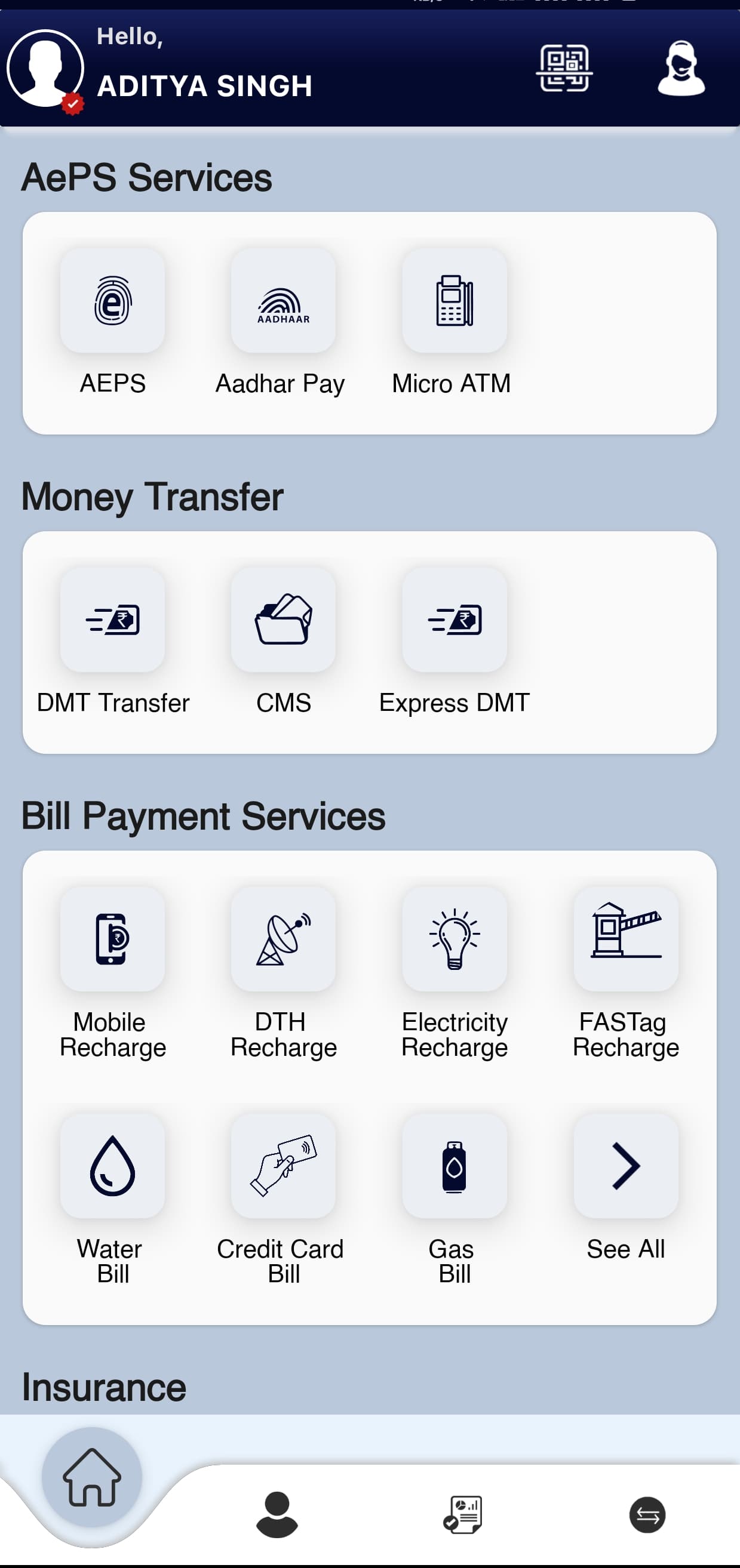Open Electricity Recharge
This screenshot has width=740, height=1568.
(x=455, y=939)
